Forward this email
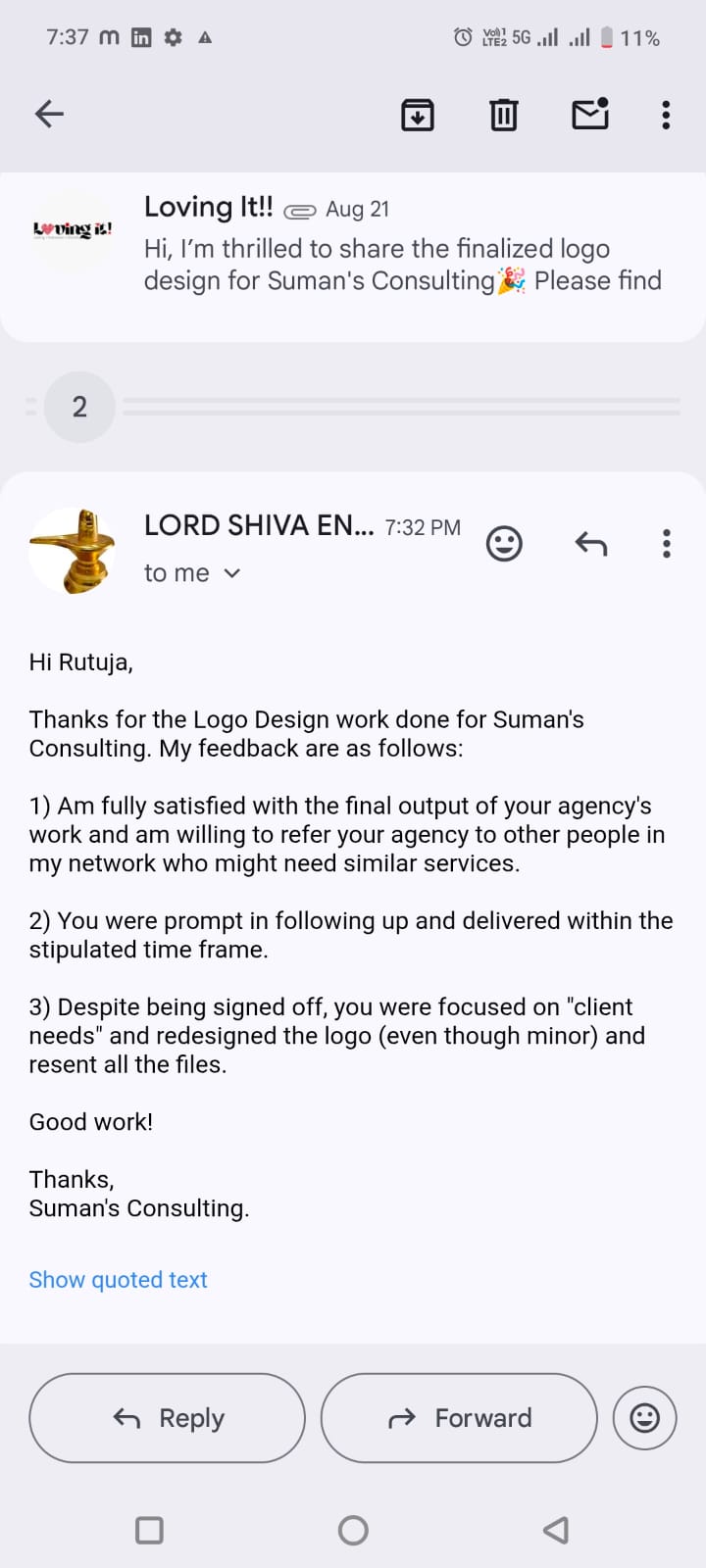The image size is (706, 1568). (x=459, y=1418)
